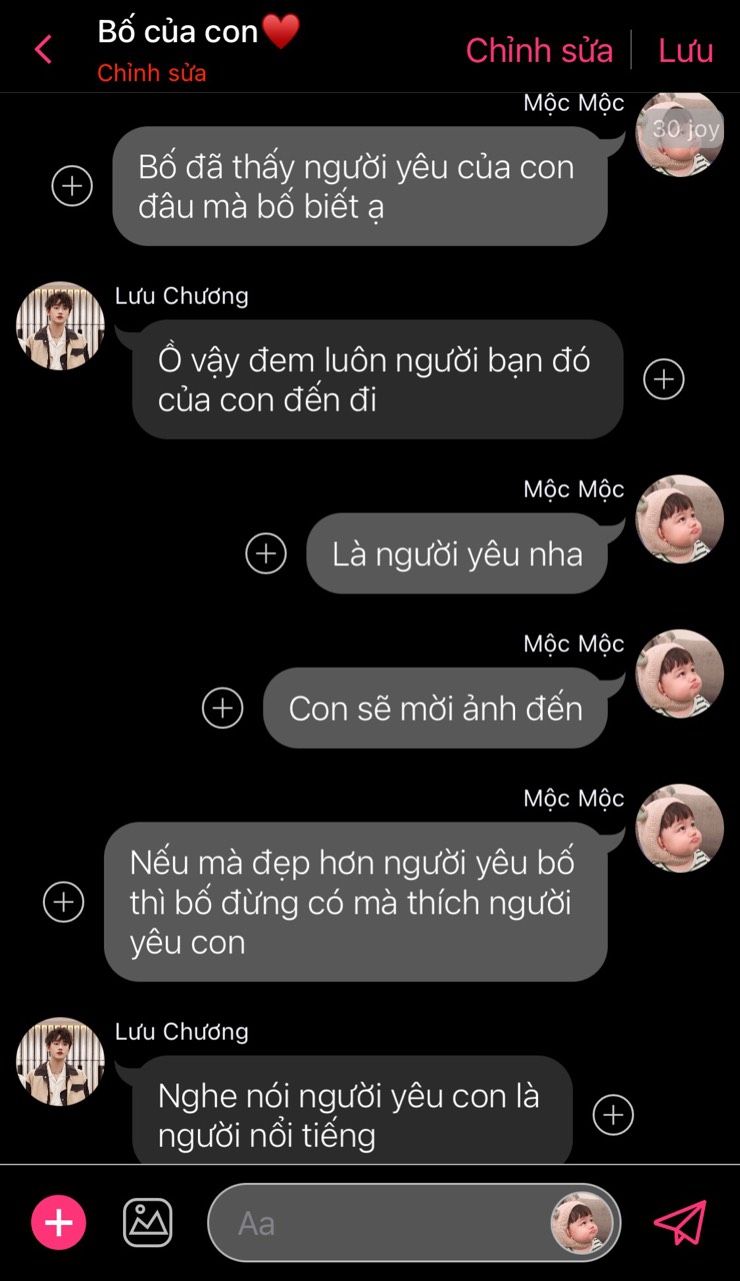Tap plus beside "Là người yêu nha"
Screen dimensions: 740x1281
coord(266,553)
